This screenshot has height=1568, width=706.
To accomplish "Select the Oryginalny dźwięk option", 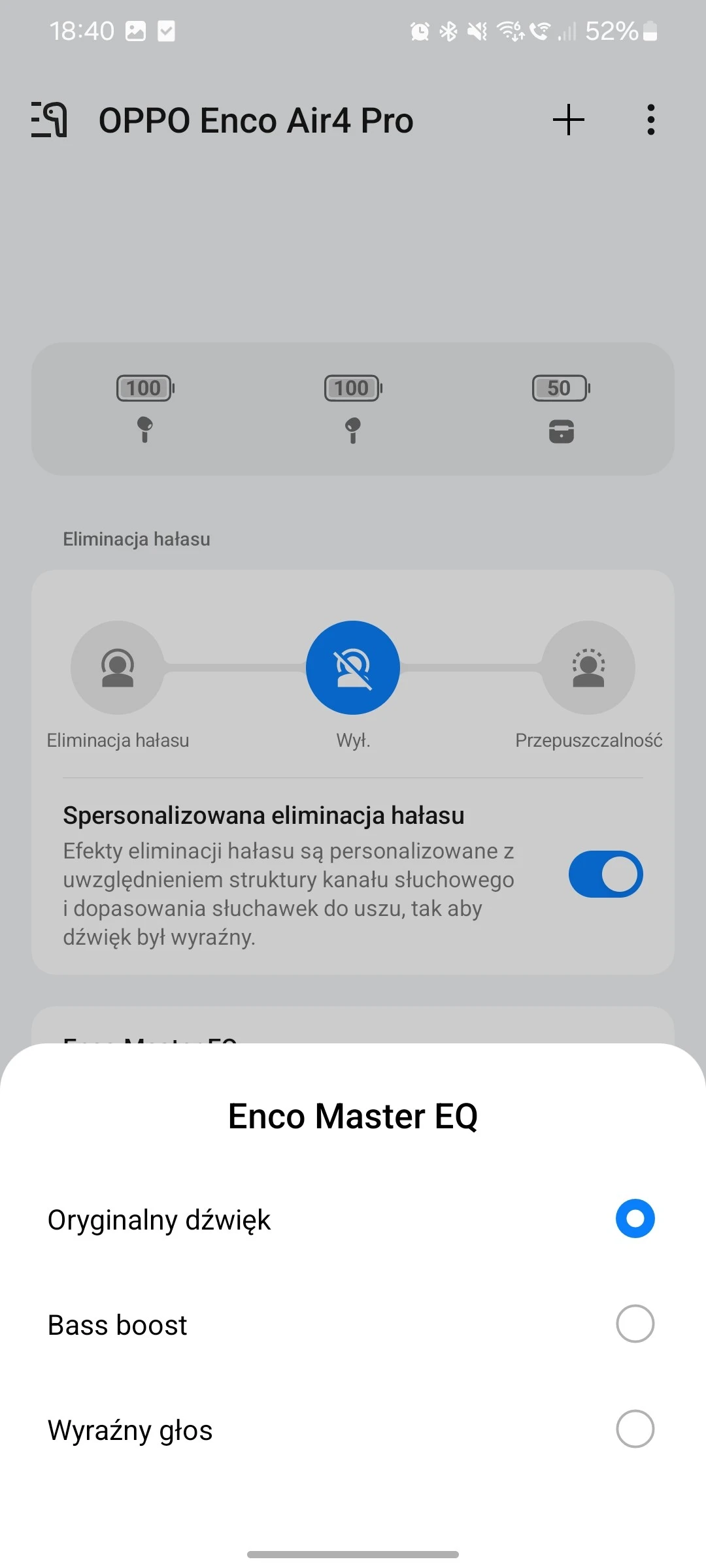I will click(x=634, y=1218).
